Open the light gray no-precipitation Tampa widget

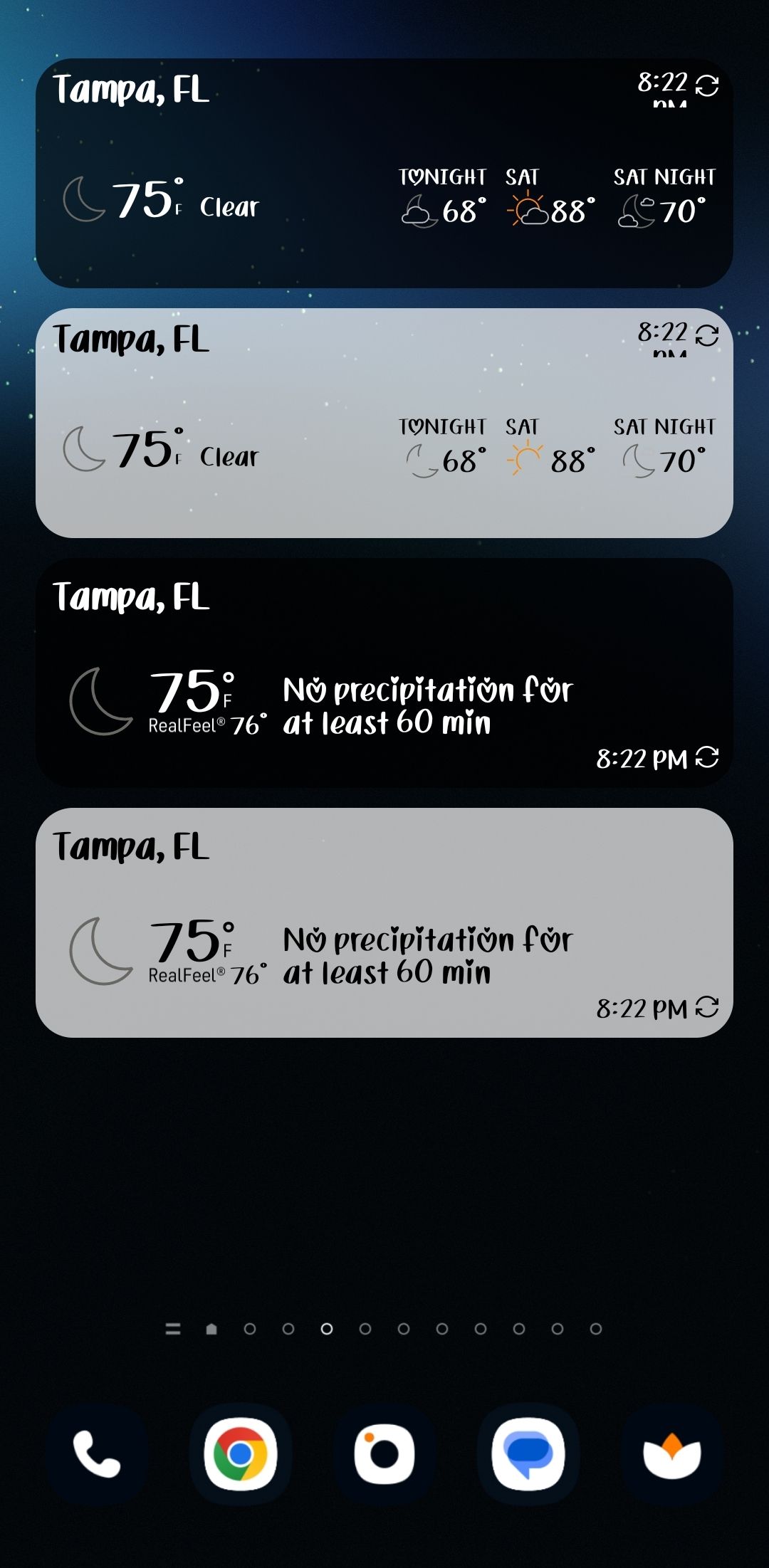point(384,922)
